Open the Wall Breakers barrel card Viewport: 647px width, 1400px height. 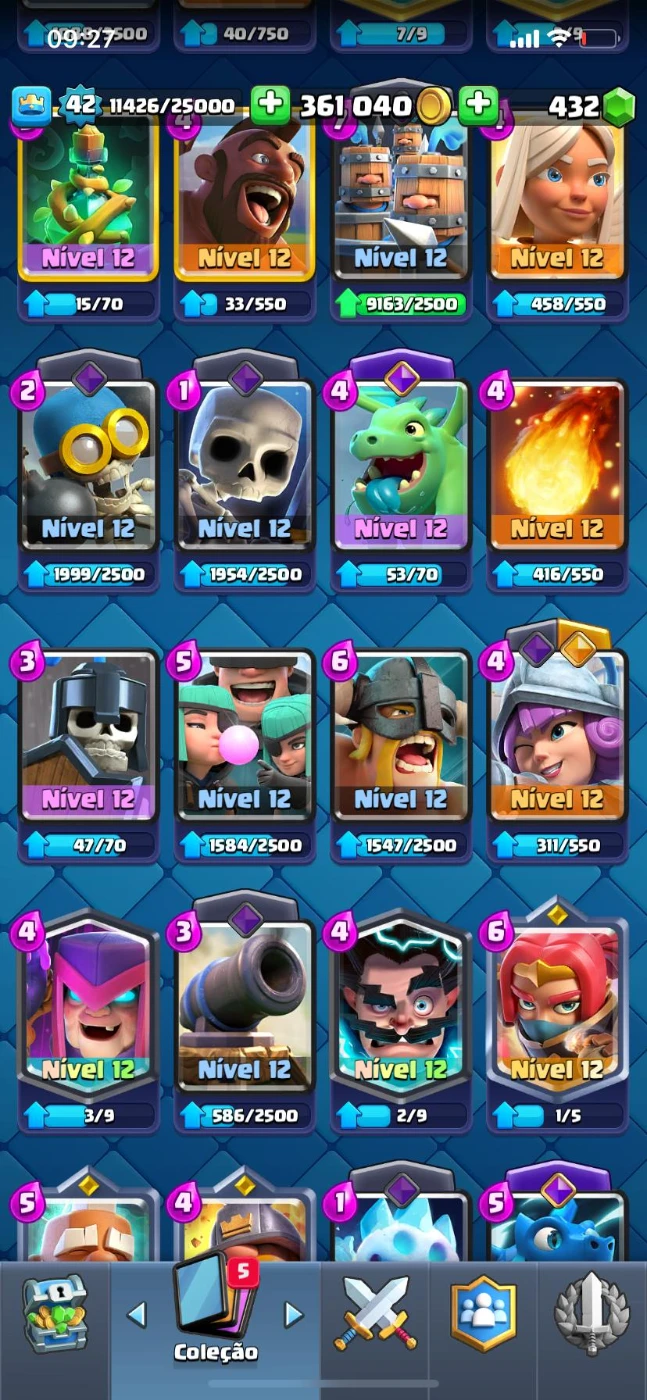coord(401,200)
